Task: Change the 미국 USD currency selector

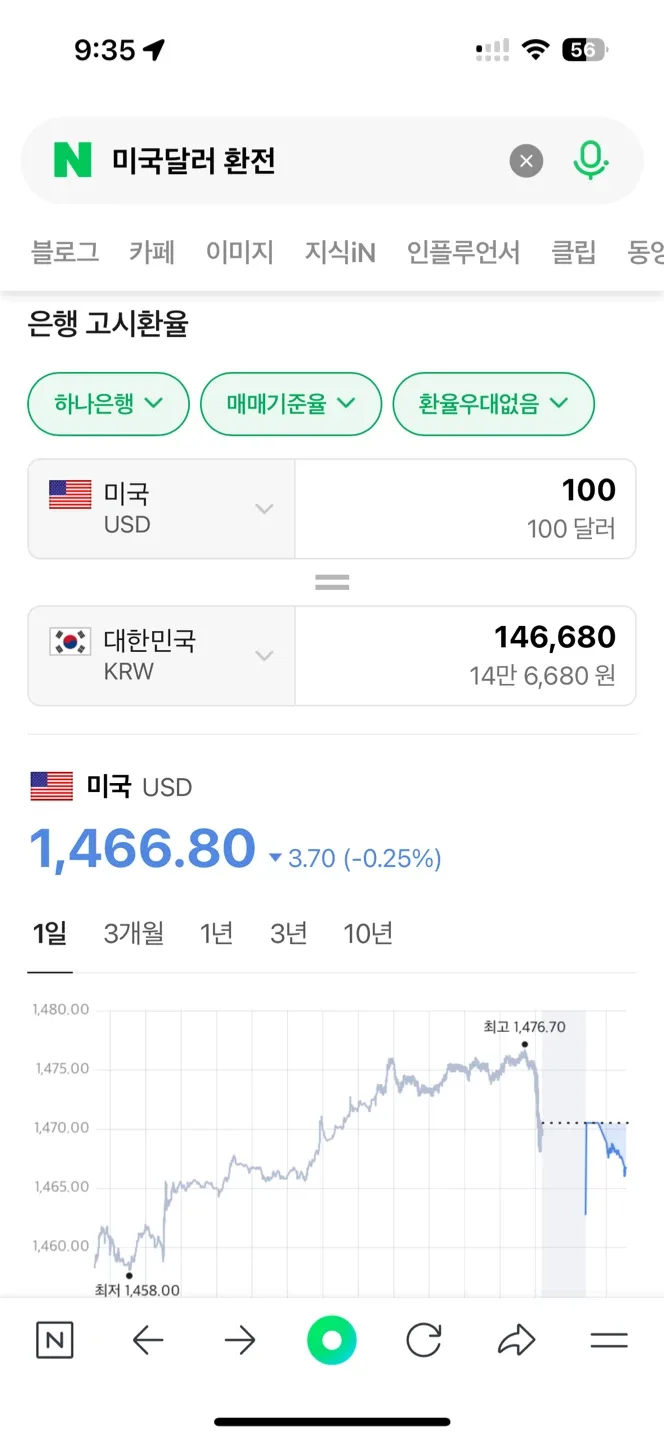Action: tap(161, 509)
